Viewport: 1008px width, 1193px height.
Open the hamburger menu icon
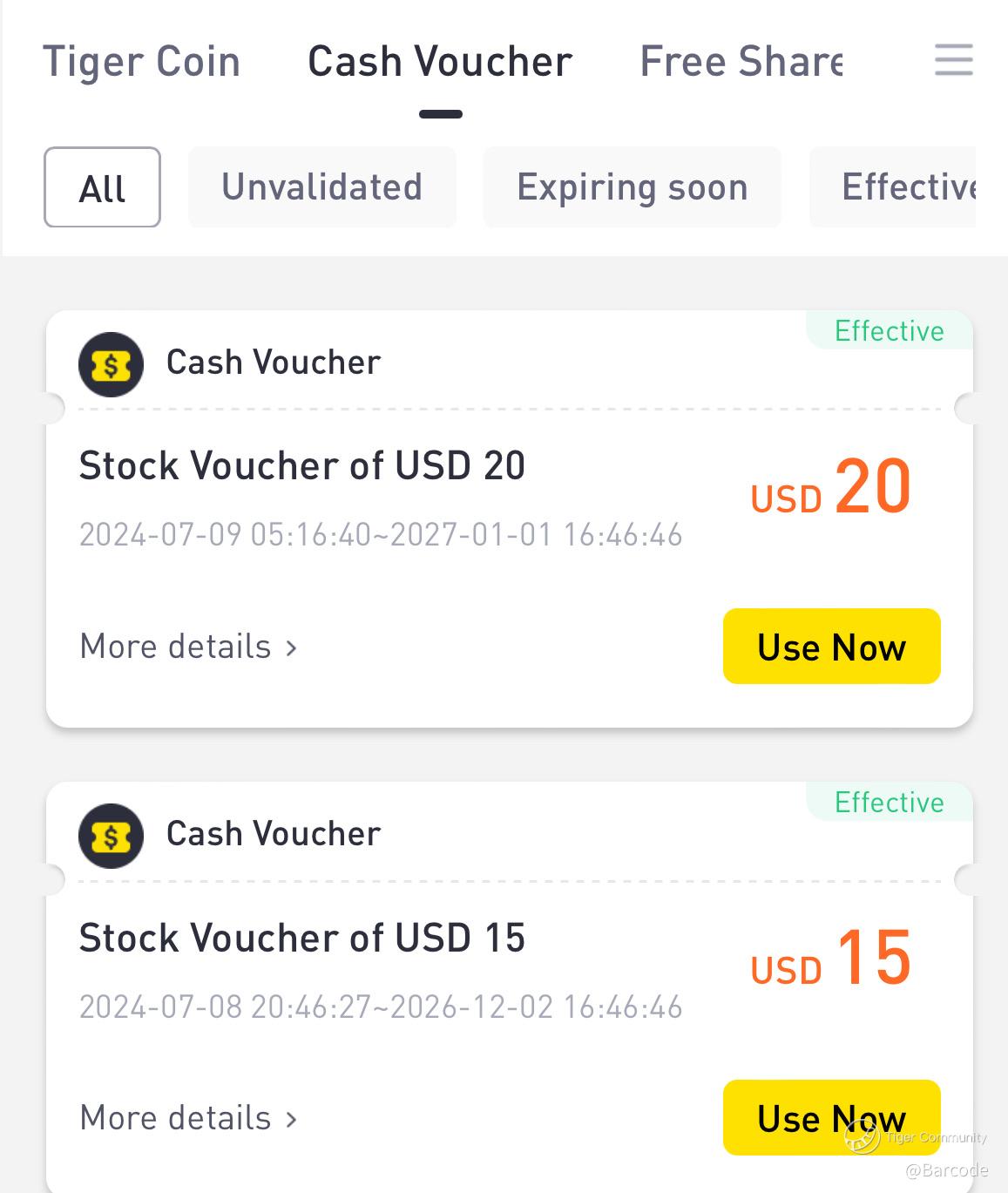(953, 60)
